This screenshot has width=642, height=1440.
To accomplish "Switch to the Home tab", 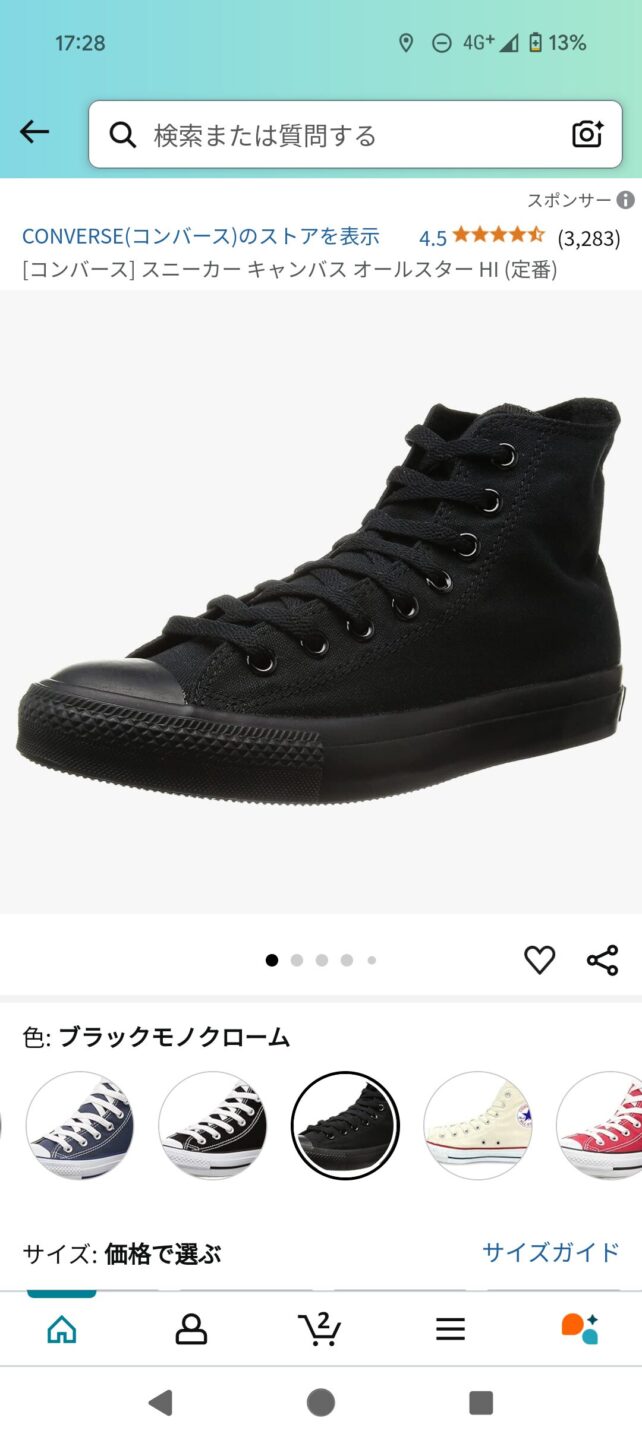I will (62, 1328).
